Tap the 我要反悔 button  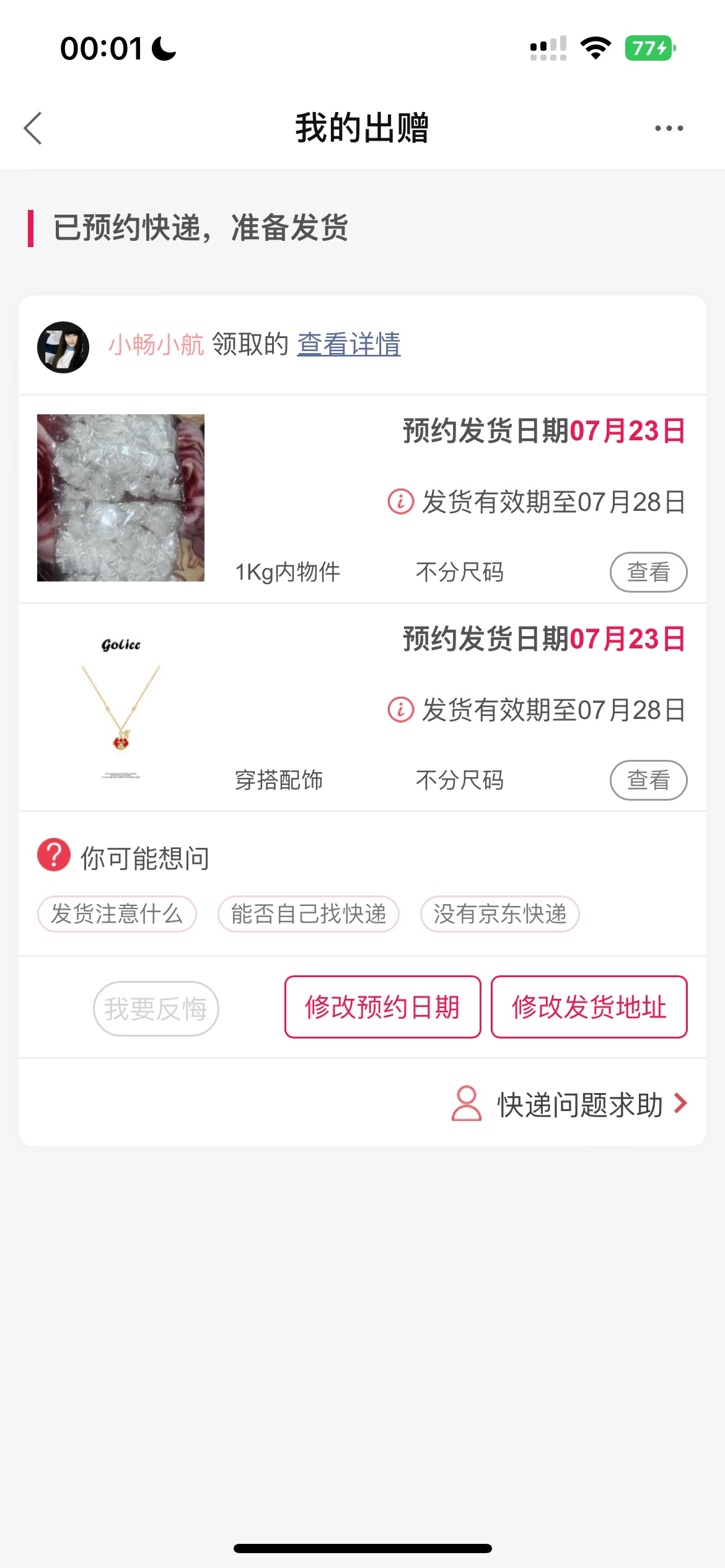156,1008
